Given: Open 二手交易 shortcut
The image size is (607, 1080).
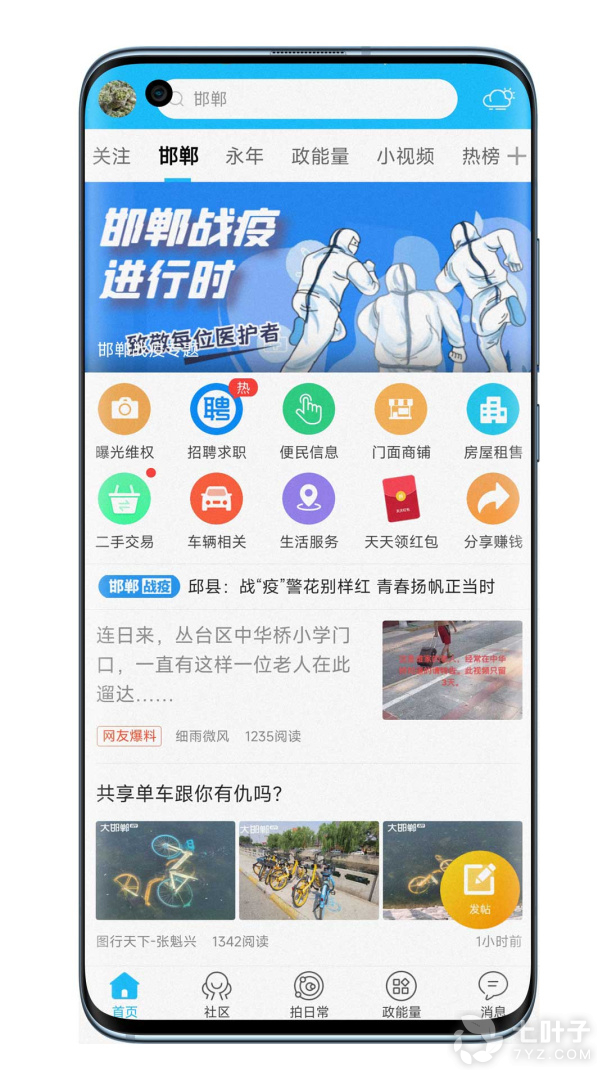Looking at the screenshot, I should [x=124, y=510].
